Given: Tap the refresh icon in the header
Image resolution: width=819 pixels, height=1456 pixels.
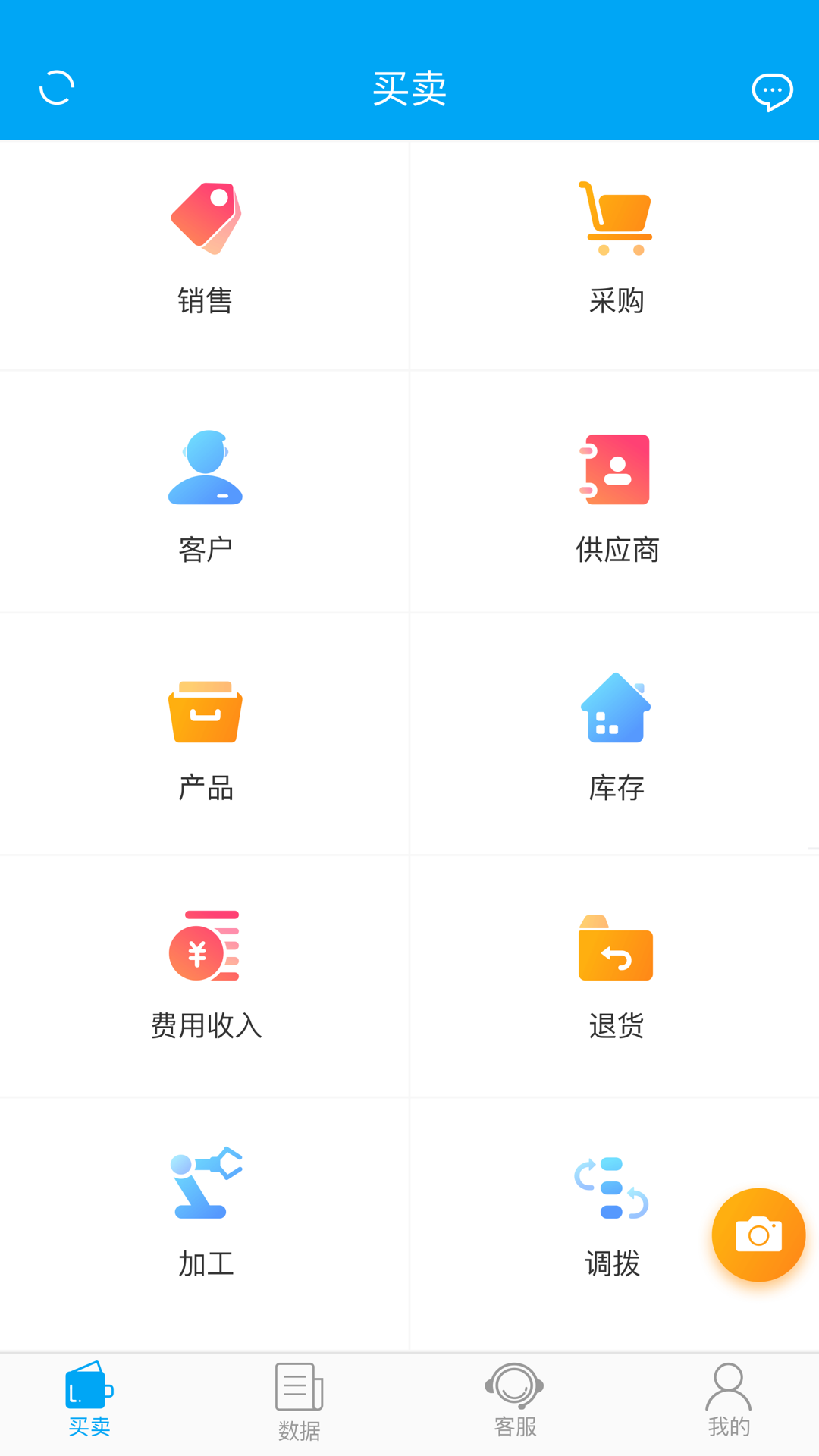Looking at the screenshot, I should [57, 88].
